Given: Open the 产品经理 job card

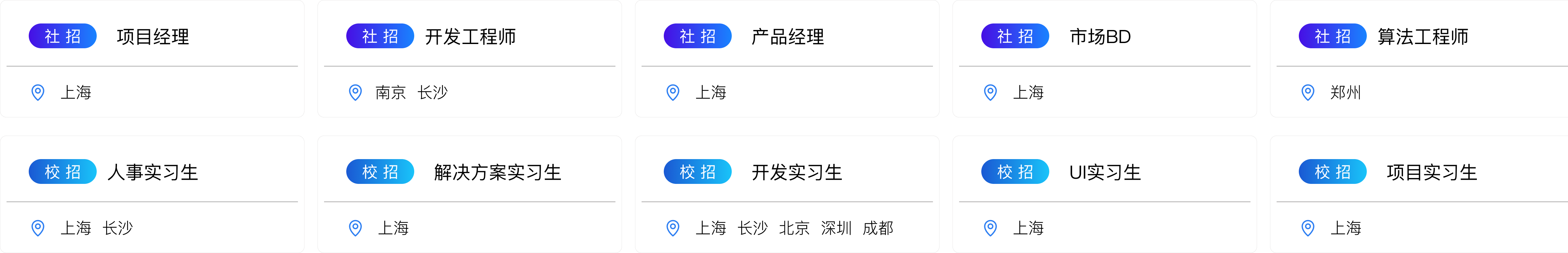Looking at the screenshot, I should pos(787,37).
